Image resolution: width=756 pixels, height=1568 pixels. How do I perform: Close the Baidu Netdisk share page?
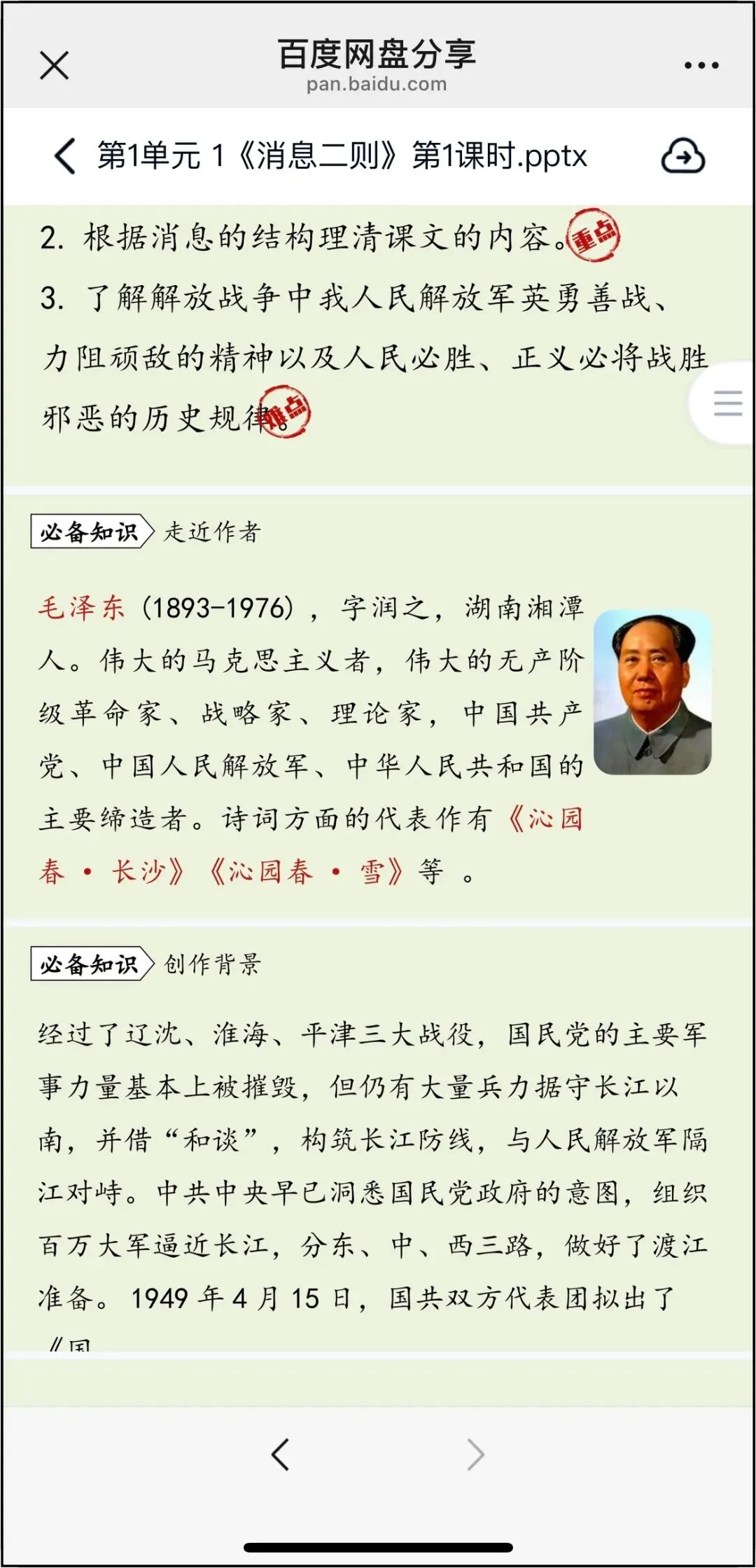pyautogui.click(x=55, y=66)
